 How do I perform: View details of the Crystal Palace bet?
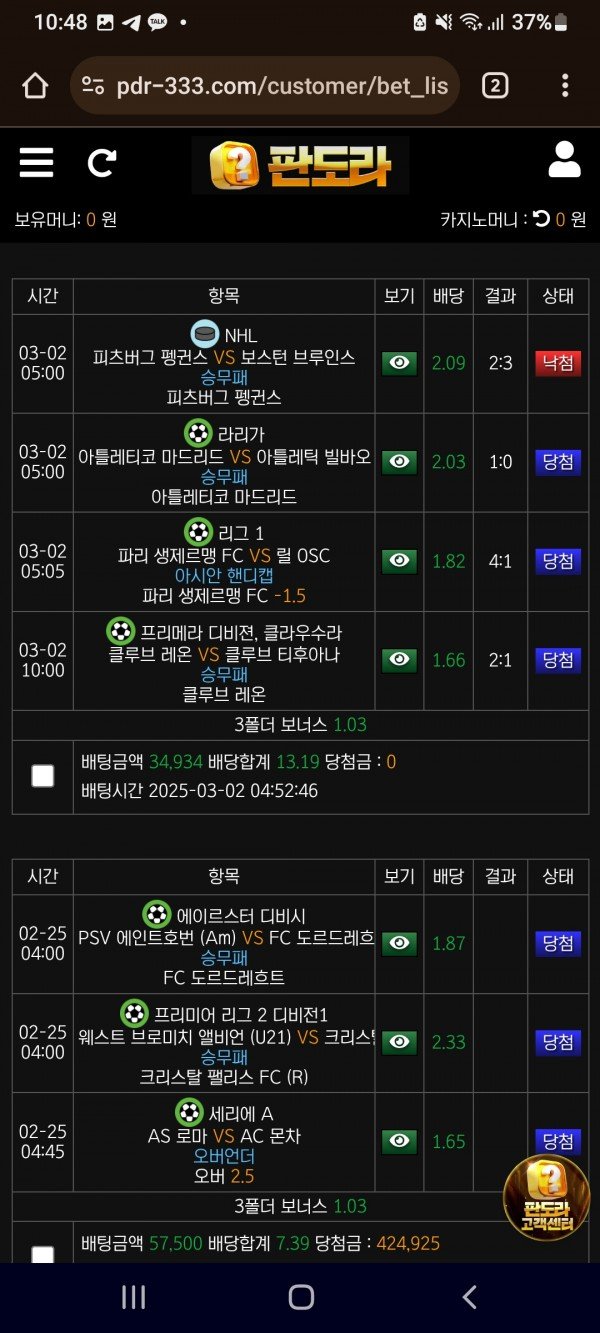coord(399,1042)
